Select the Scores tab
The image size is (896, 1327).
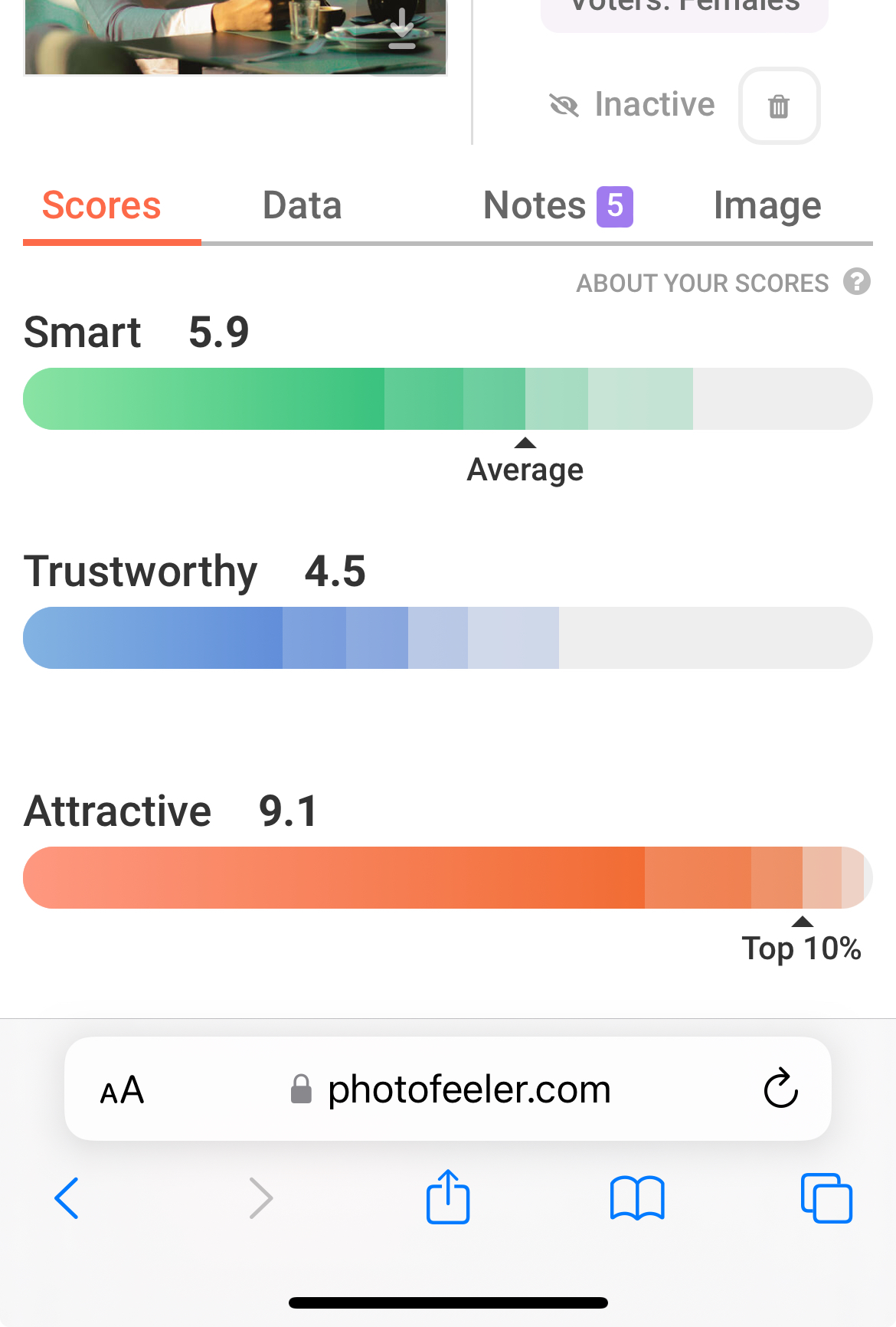pos(102,205)
